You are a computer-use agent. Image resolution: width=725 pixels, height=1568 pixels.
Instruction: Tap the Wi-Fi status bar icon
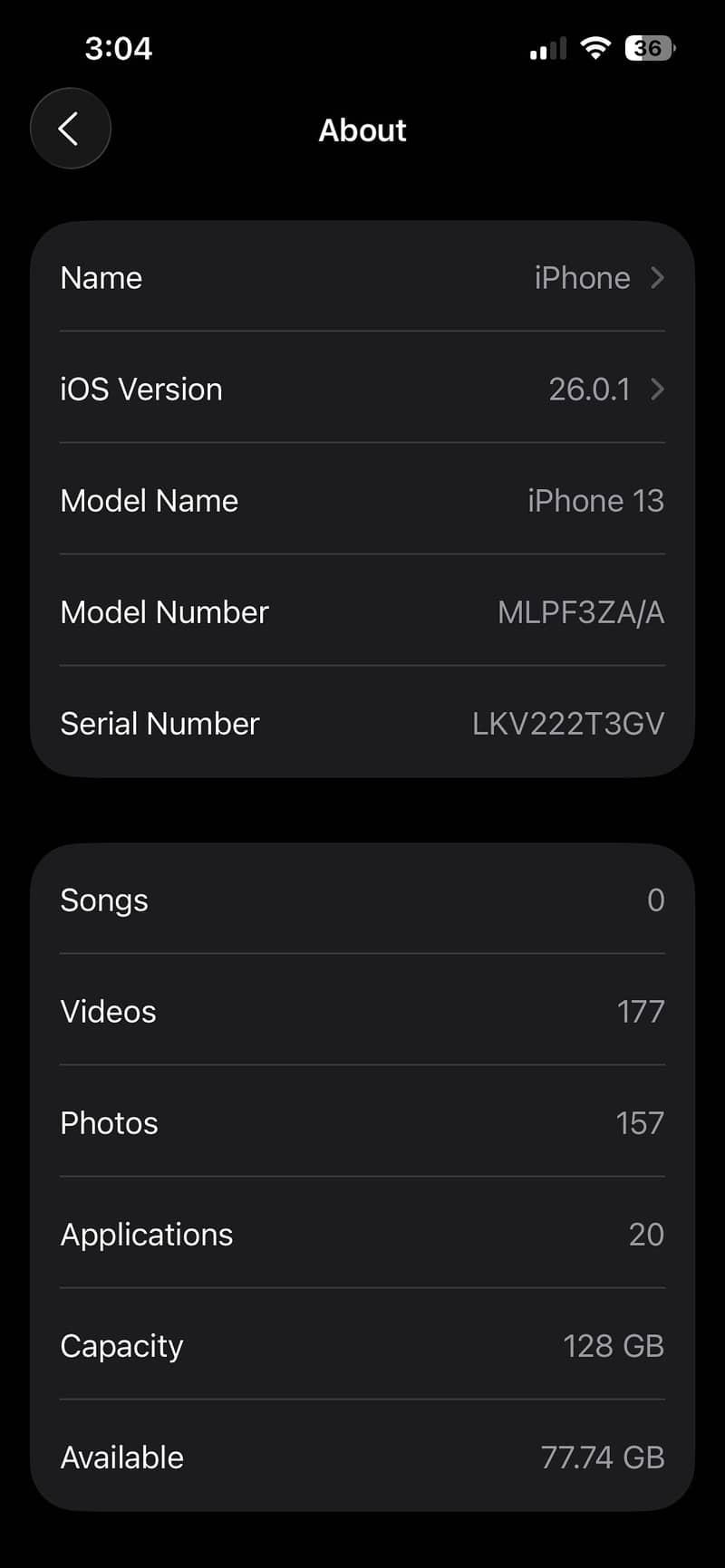click(594, 47)
